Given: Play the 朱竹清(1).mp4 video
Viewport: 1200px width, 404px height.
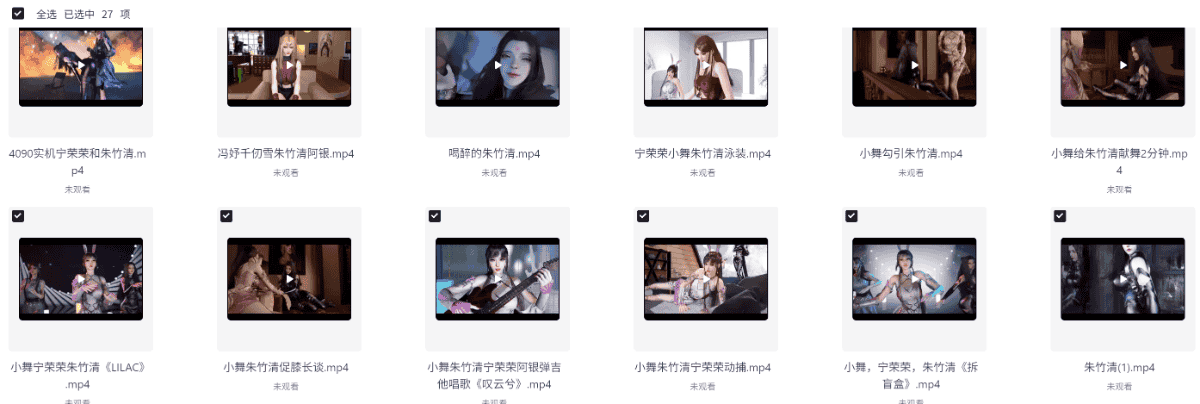Looking at the screenshot, I should [1122, 279].
